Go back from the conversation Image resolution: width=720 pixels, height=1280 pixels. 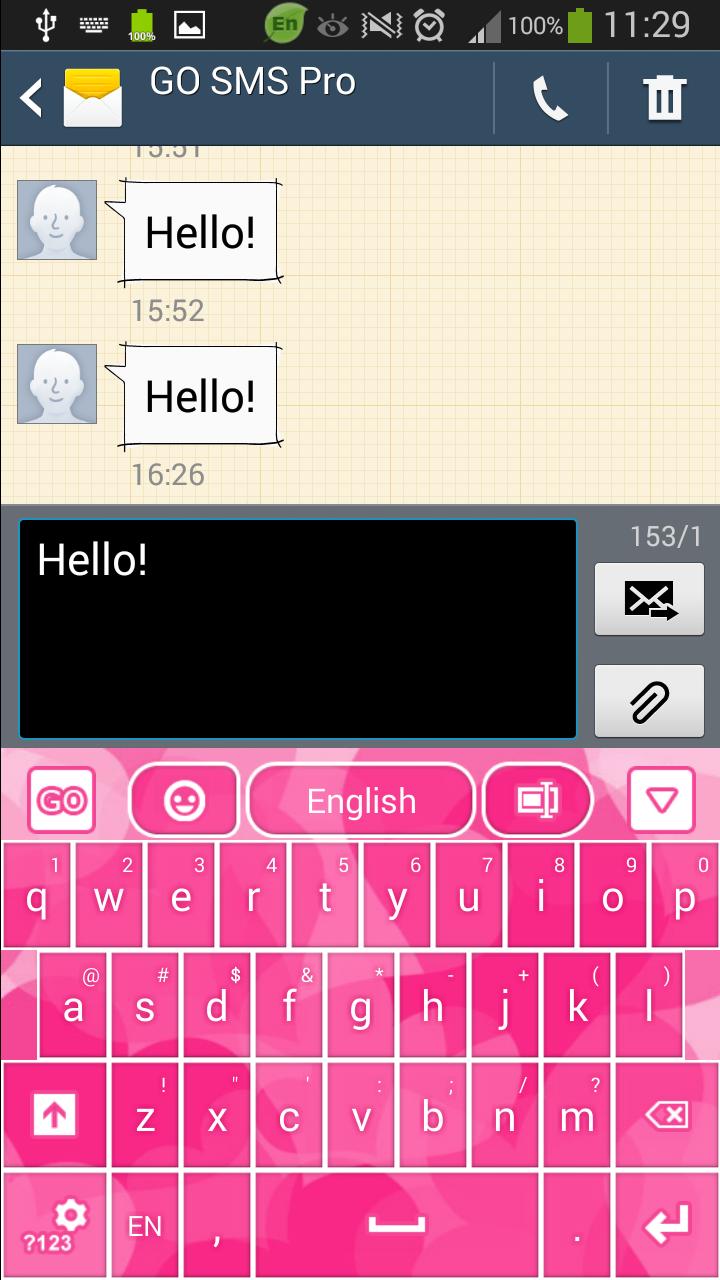[32, 99]
